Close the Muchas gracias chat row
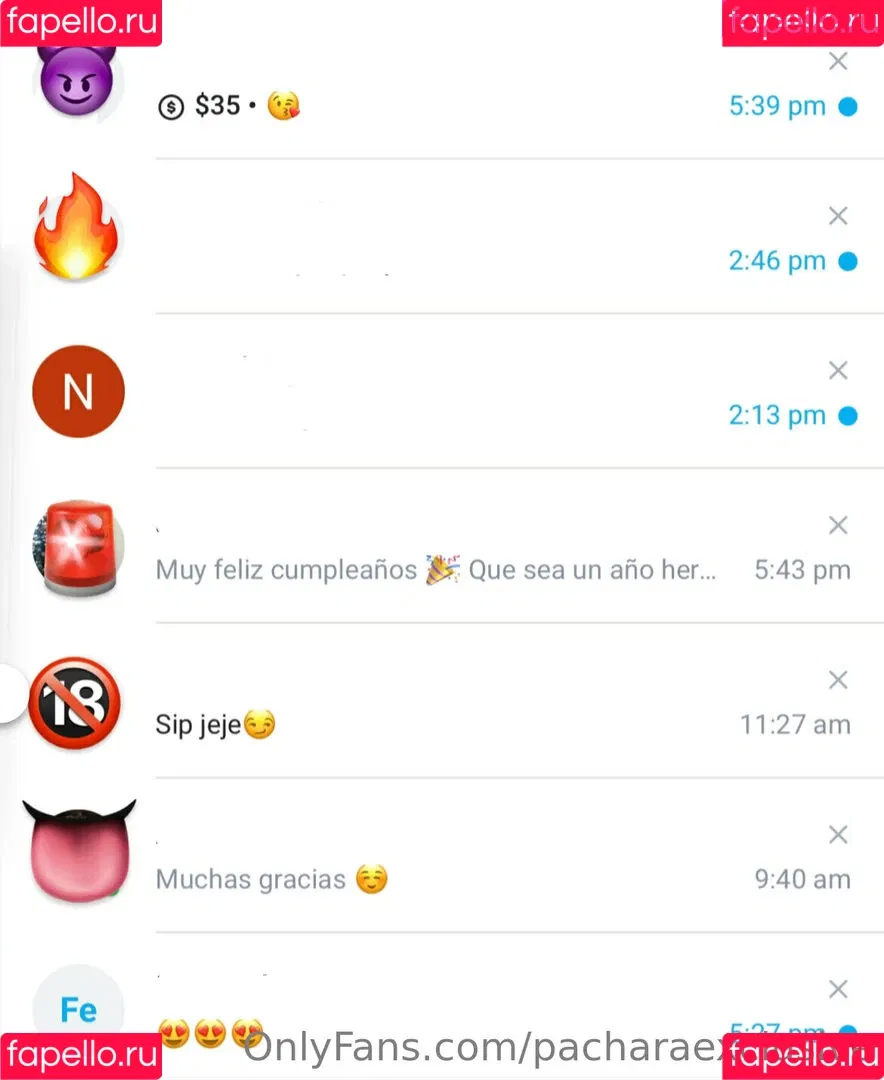The image size is (884, 1080). (x=838, y=834)
